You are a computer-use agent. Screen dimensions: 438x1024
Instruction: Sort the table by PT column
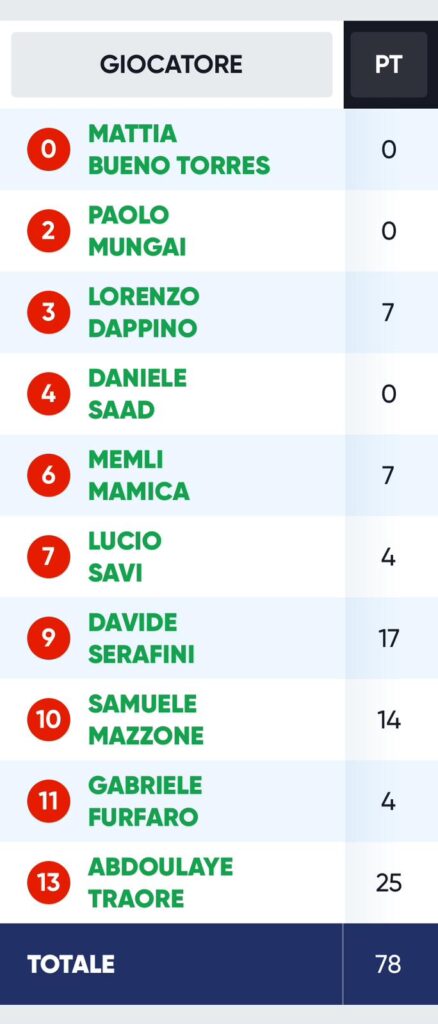(388, 65)
